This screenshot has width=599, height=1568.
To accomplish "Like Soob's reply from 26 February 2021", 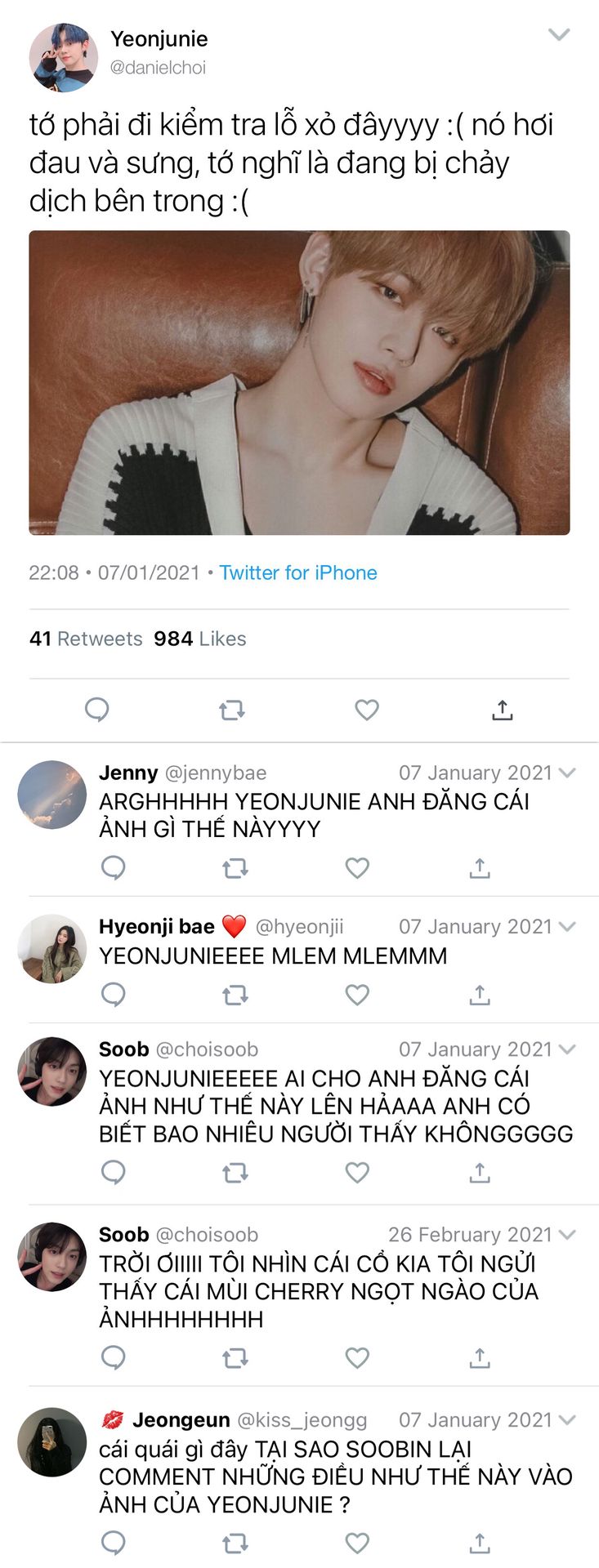I will pos(357,1358).
